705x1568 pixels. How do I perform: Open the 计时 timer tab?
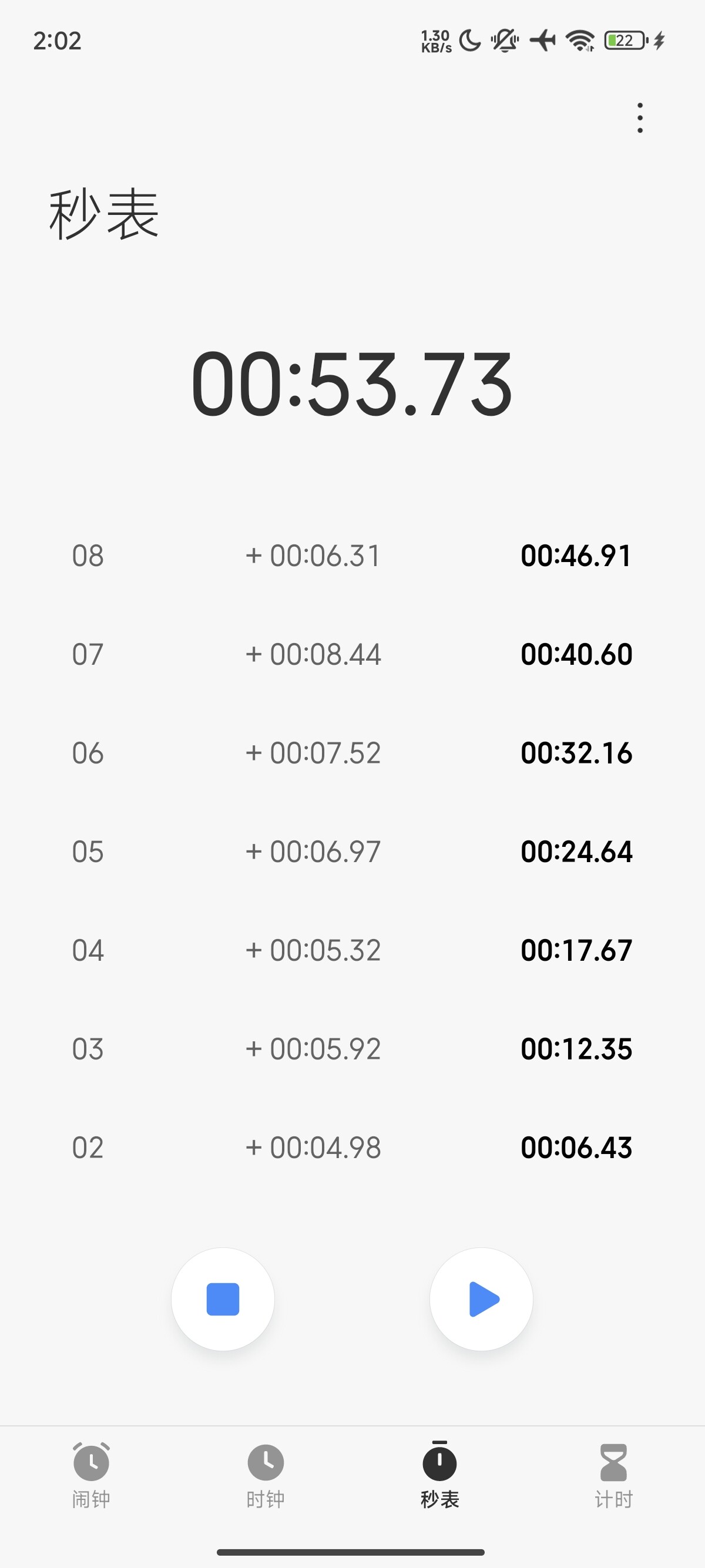point(614,1475)
